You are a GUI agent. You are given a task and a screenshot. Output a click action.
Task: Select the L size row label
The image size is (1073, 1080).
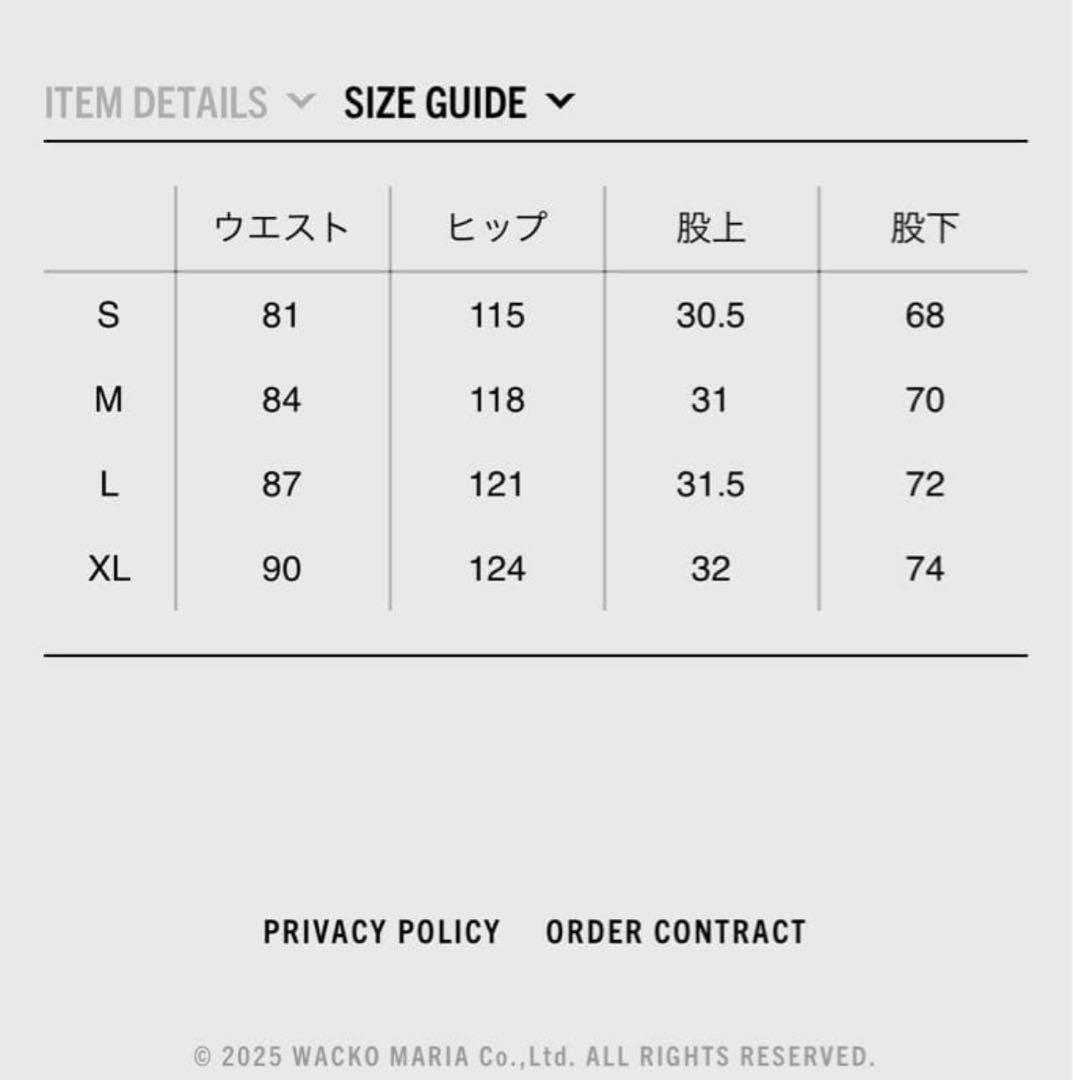[x=110, y=485]
